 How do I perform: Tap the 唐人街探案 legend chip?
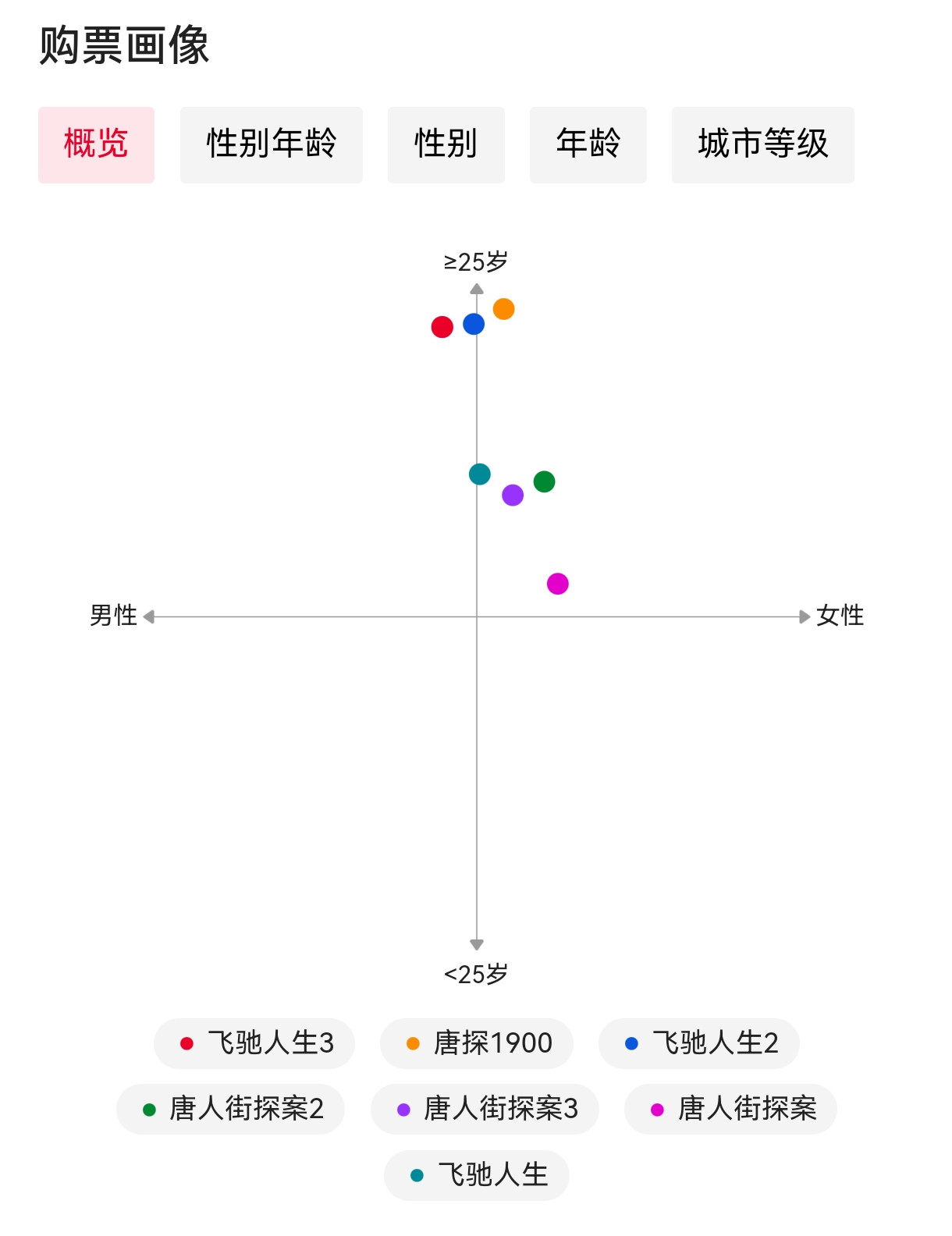coord(730,1109)
